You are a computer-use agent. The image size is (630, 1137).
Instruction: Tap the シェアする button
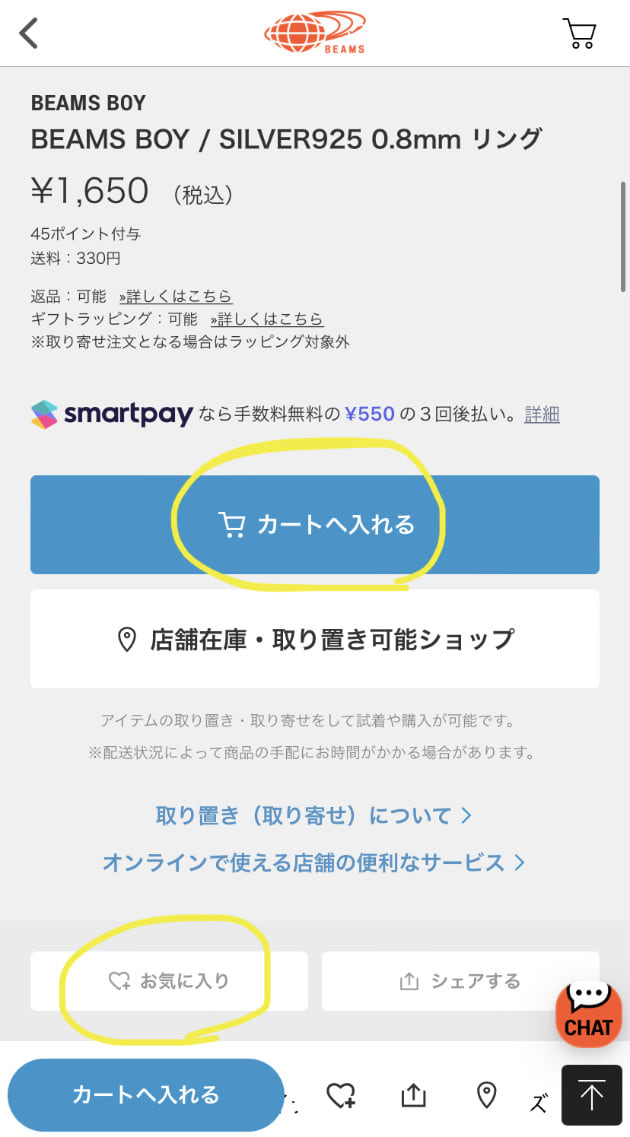click(460, 981)
